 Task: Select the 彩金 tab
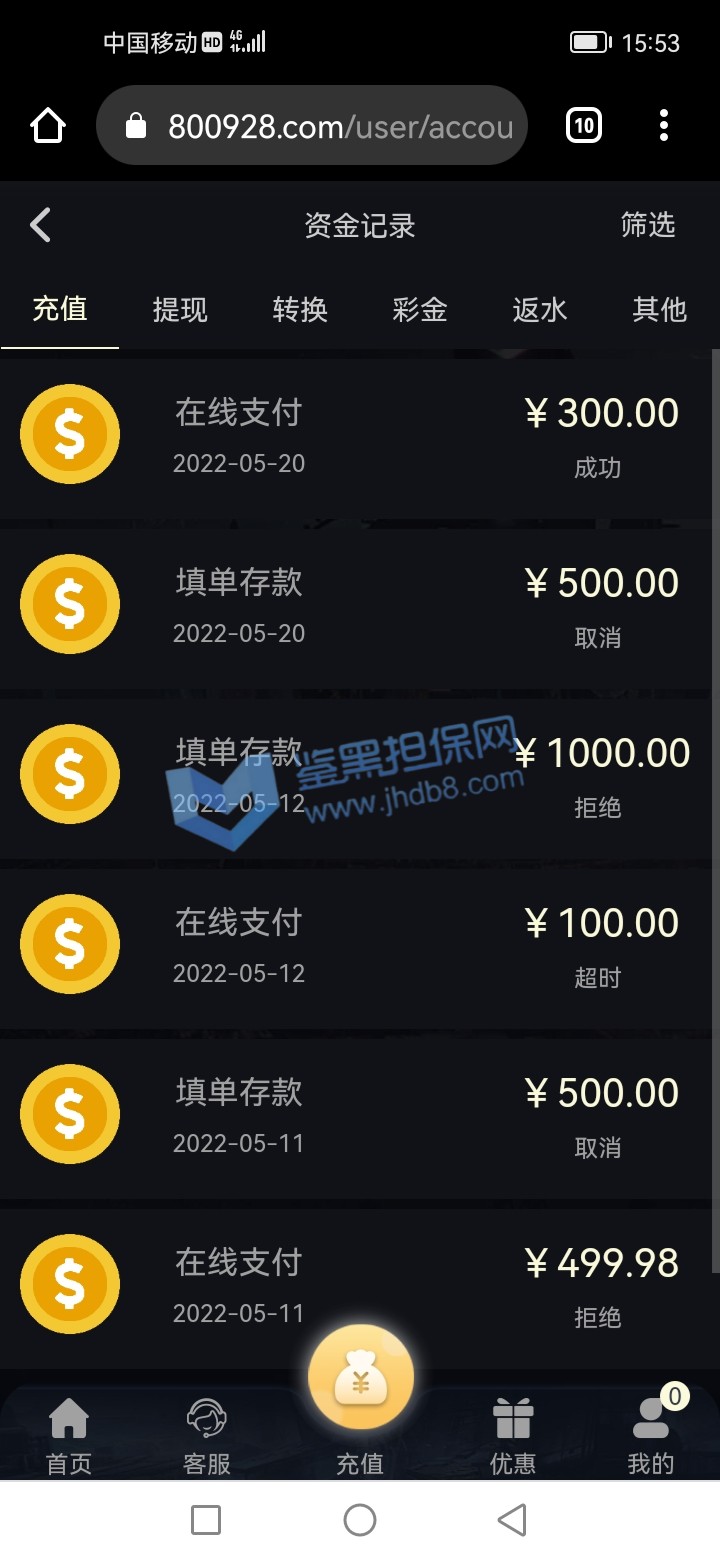[x=420, y=310]
